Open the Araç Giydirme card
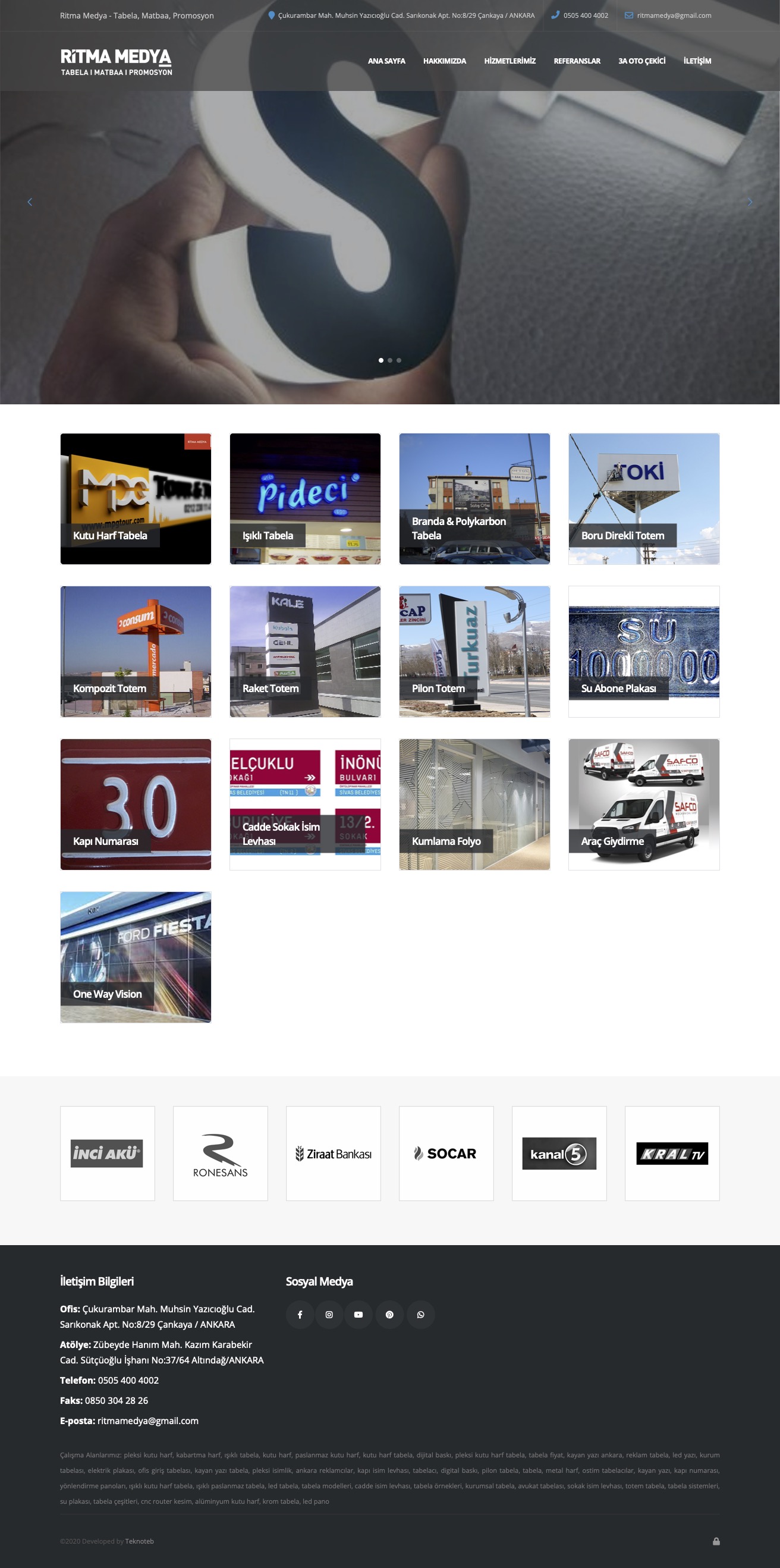 (644, 804)
